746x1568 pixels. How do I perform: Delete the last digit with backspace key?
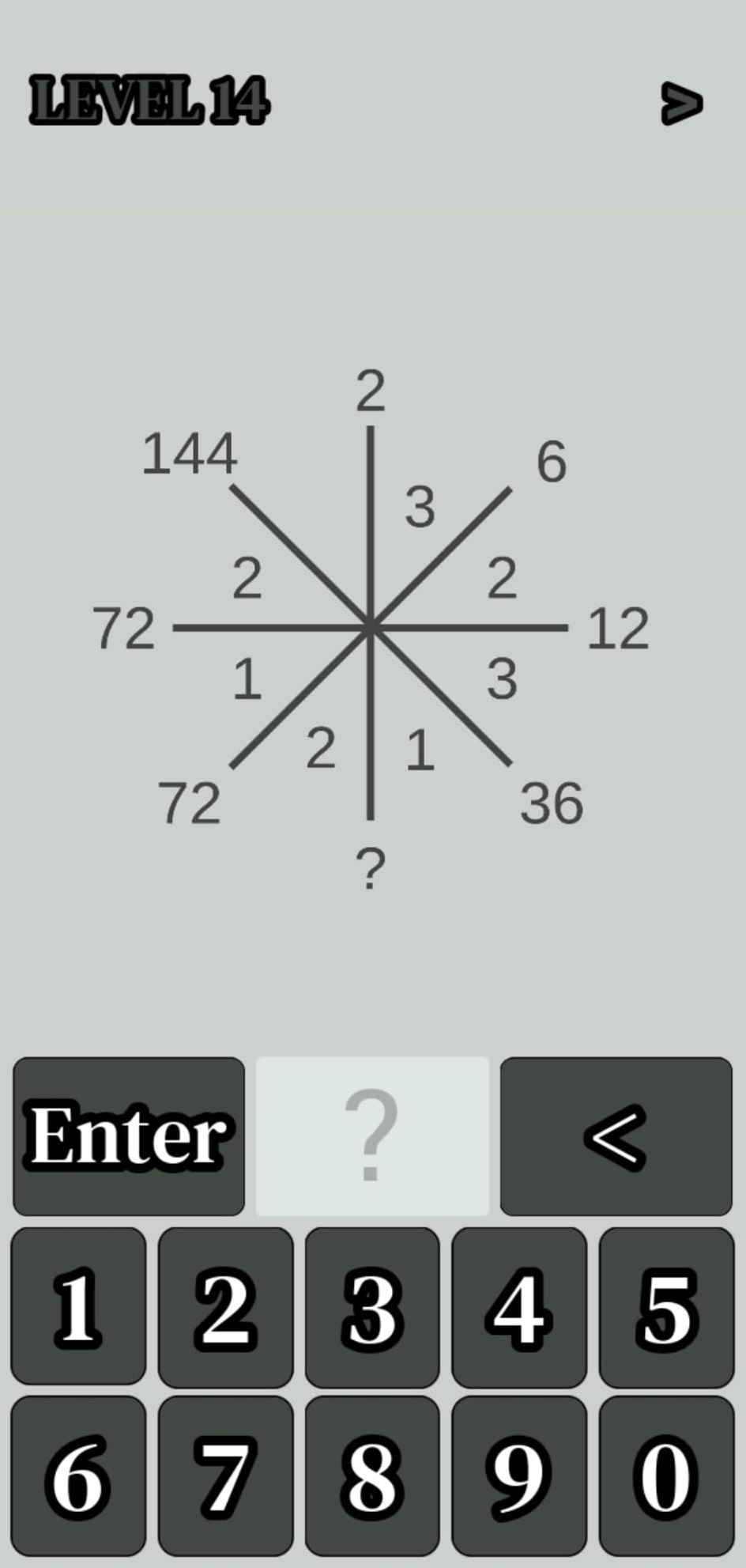(616, 1136)
